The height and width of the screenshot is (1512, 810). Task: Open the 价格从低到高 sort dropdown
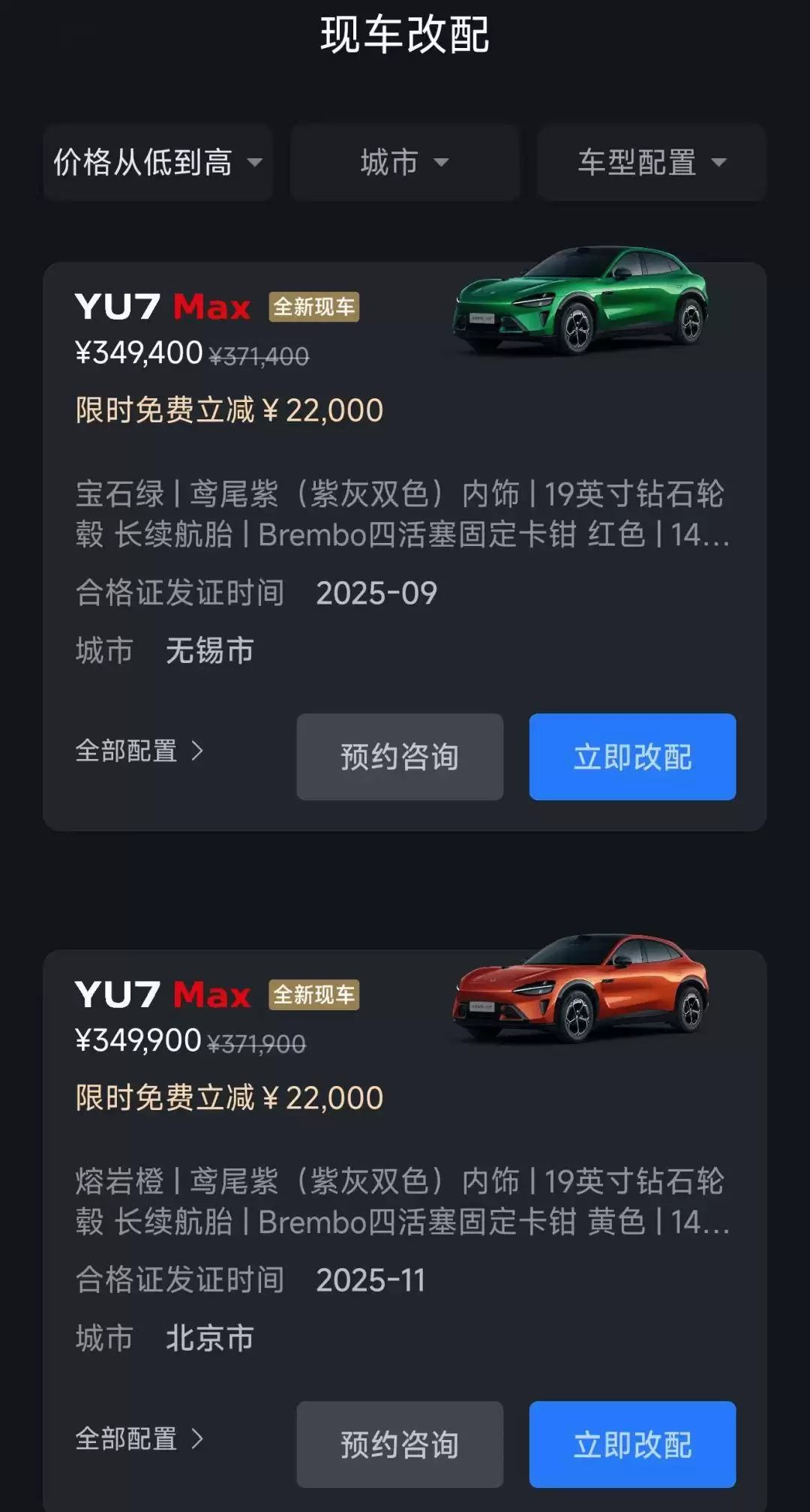click(157, 163)
